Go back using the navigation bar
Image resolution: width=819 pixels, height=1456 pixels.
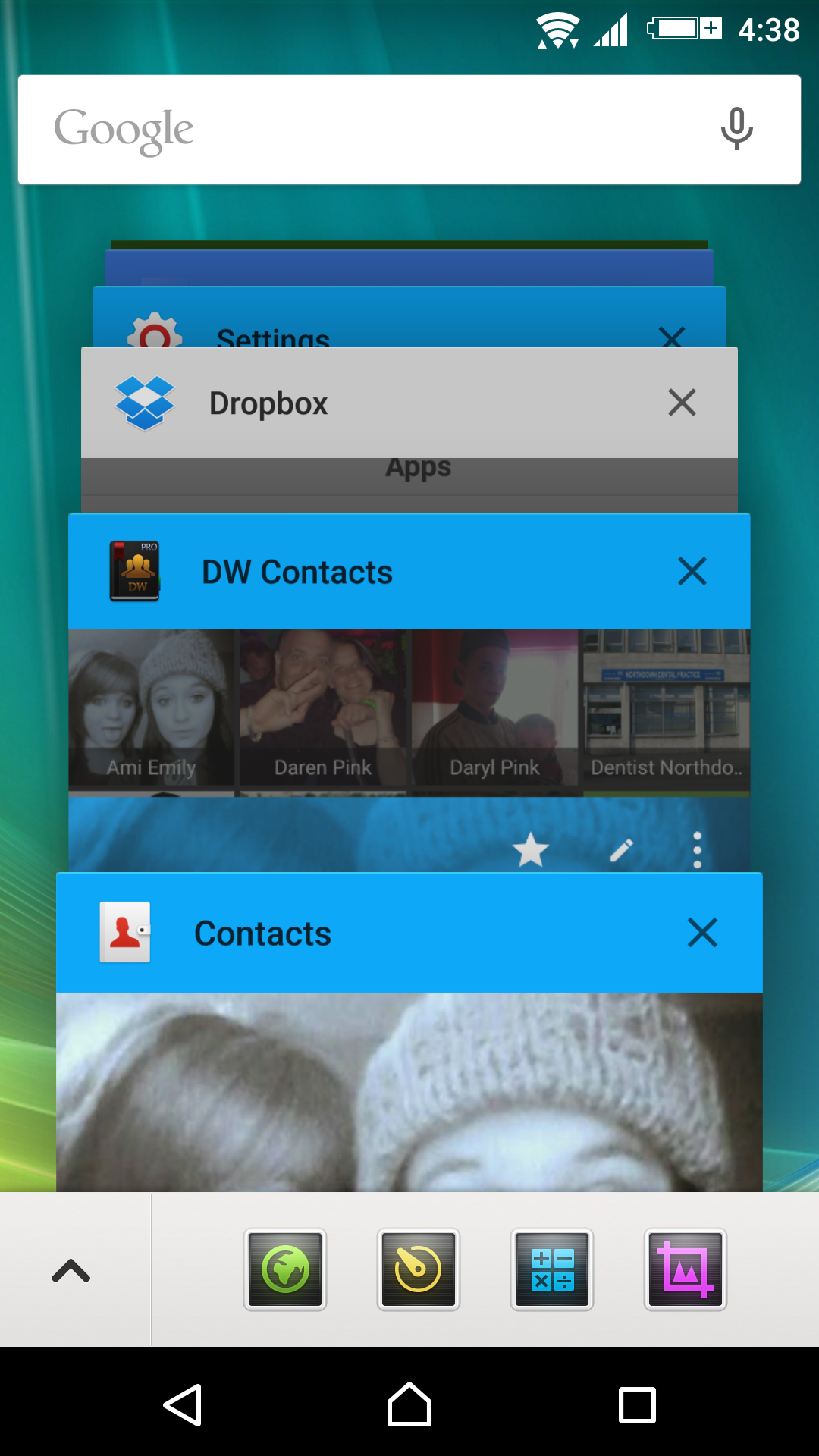[183, 1405]
